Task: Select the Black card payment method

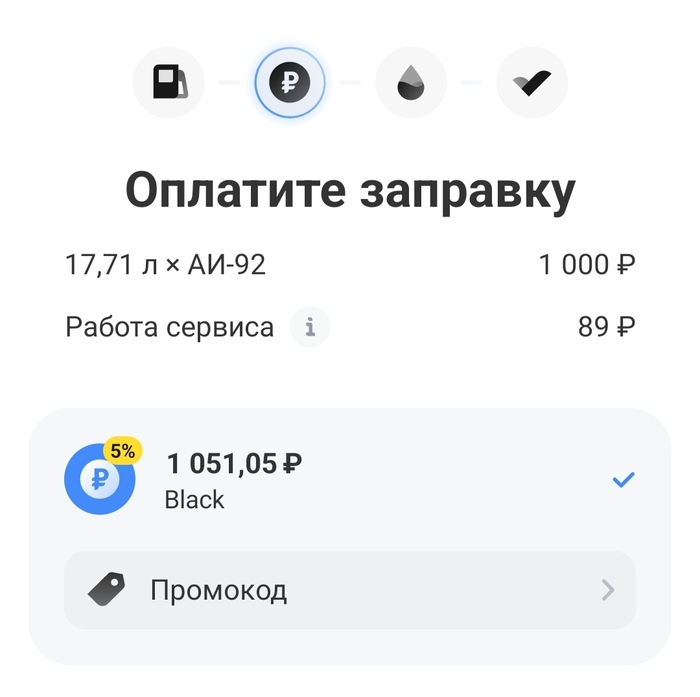Action: tap(349, 481)
